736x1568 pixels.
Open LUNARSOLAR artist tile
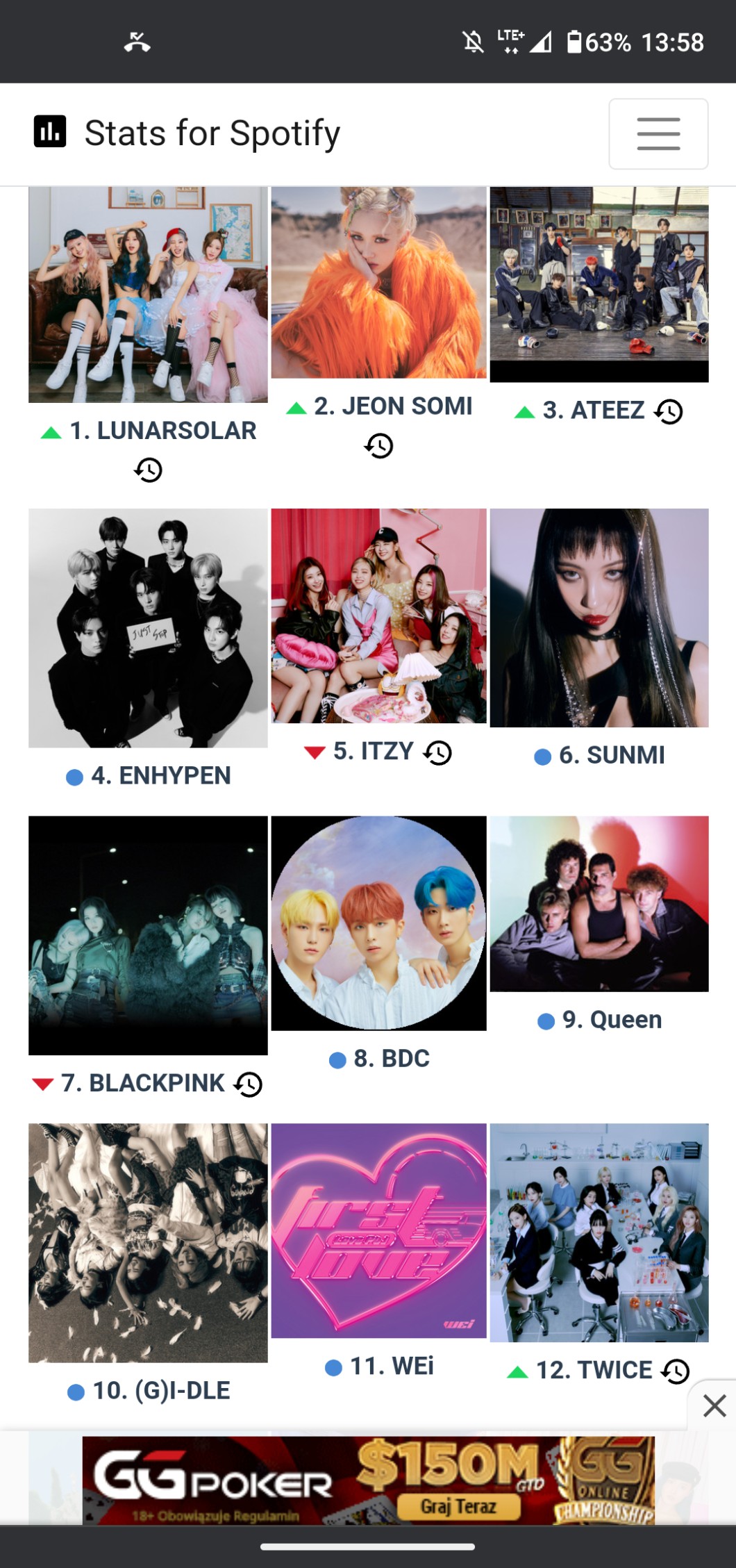pyautogui.click(x=148, y=295)
